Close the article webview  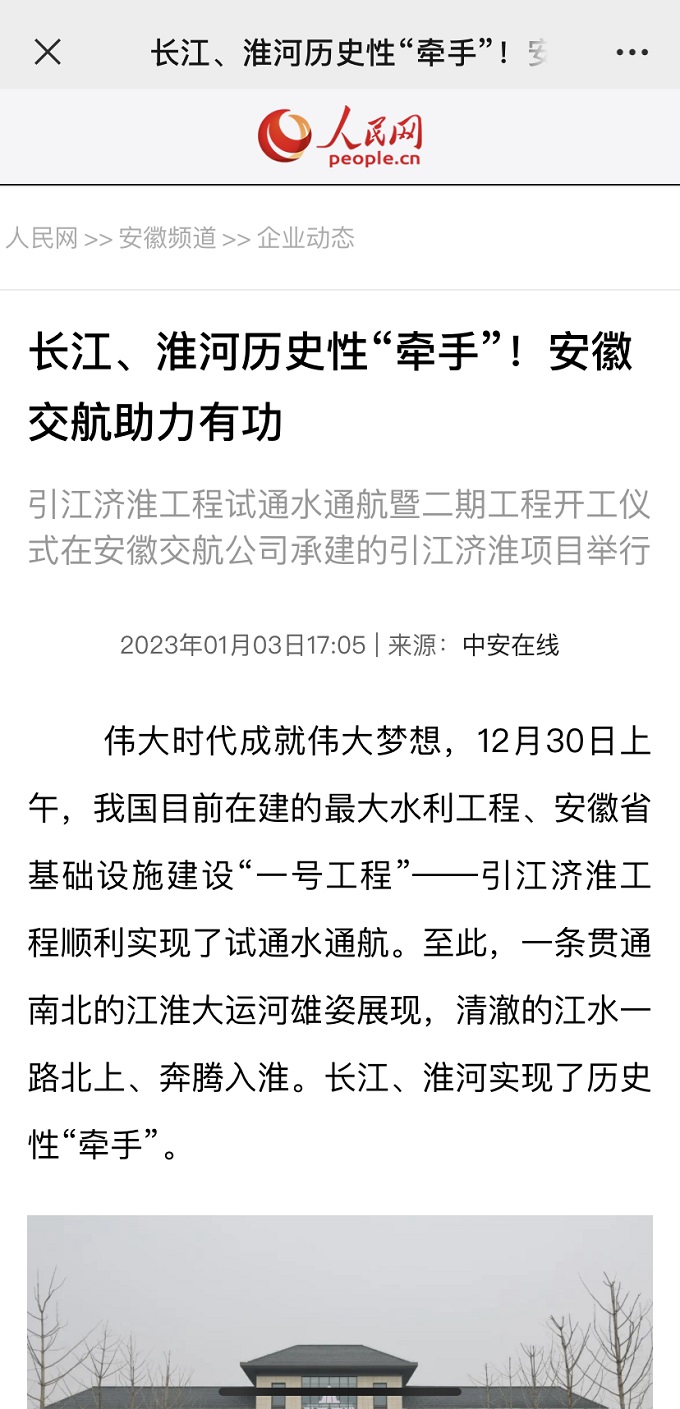(47, 52)
